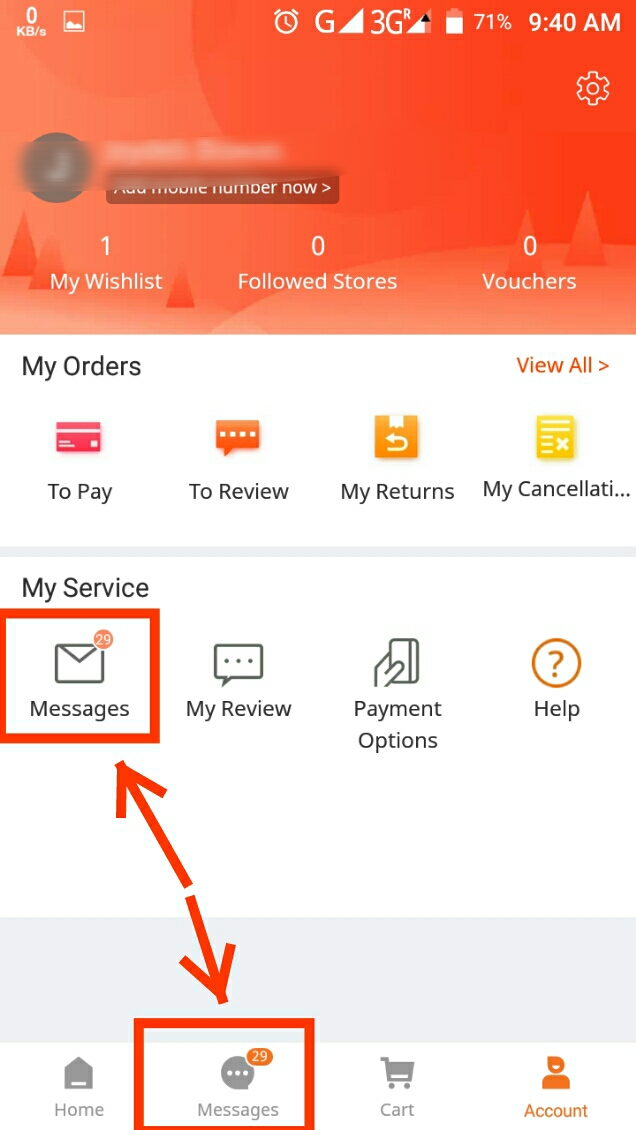Open Vouchers

[529, 264]
